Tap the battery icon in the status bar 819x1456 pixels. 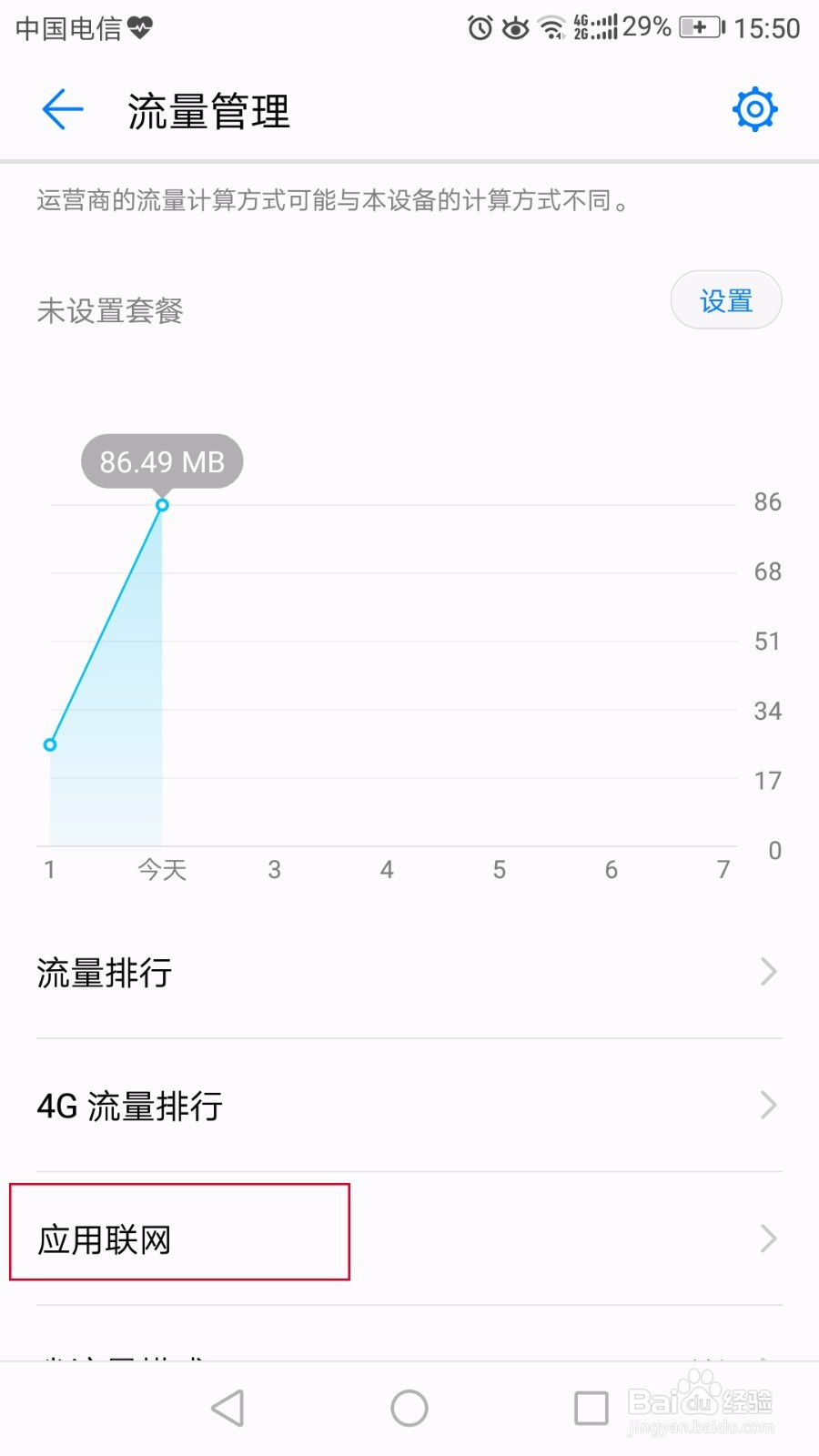(x=699, y=26)
